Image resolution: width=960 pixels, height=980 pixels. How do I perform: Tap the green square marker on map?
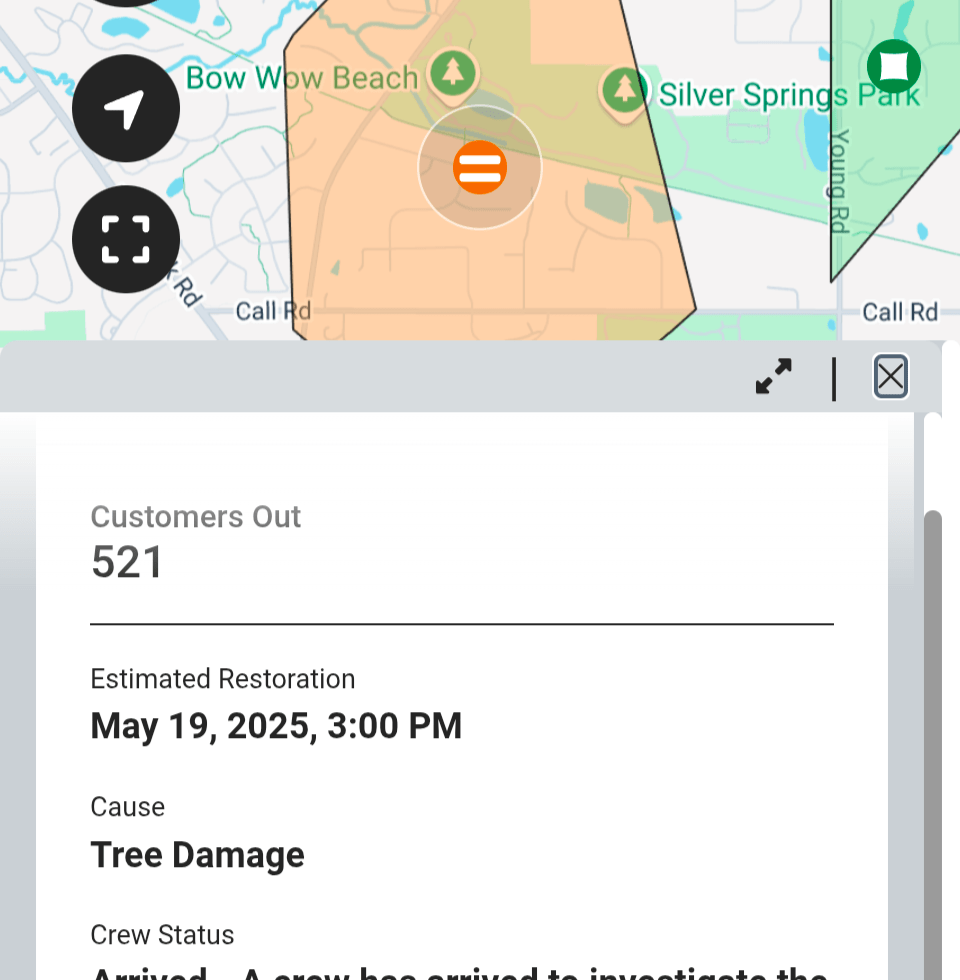(893, 66)
